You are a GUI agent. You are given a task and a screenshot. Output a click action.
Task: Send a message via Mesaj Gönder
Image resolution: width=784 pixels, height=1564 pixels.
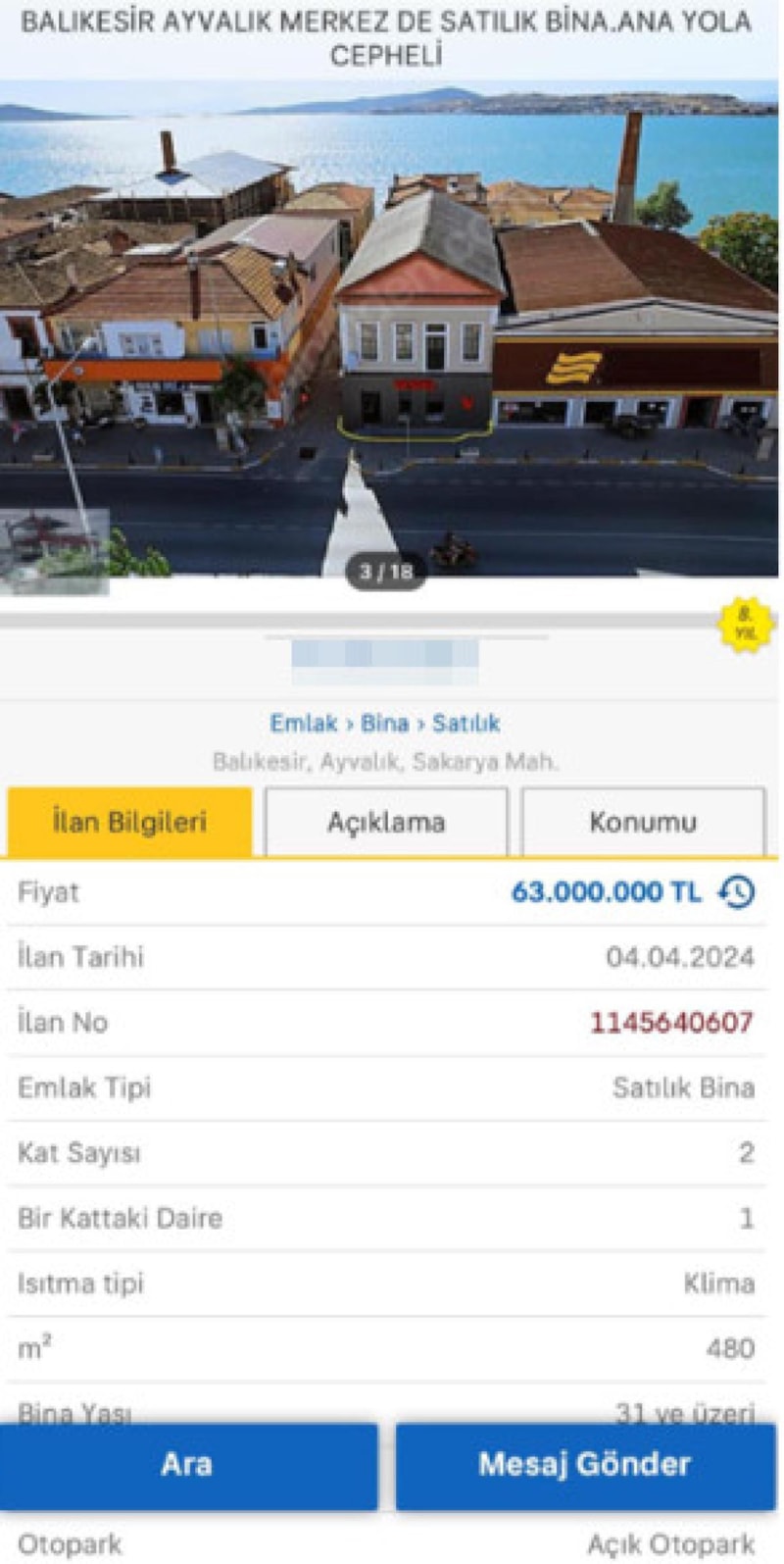[x=585, y=1464]
